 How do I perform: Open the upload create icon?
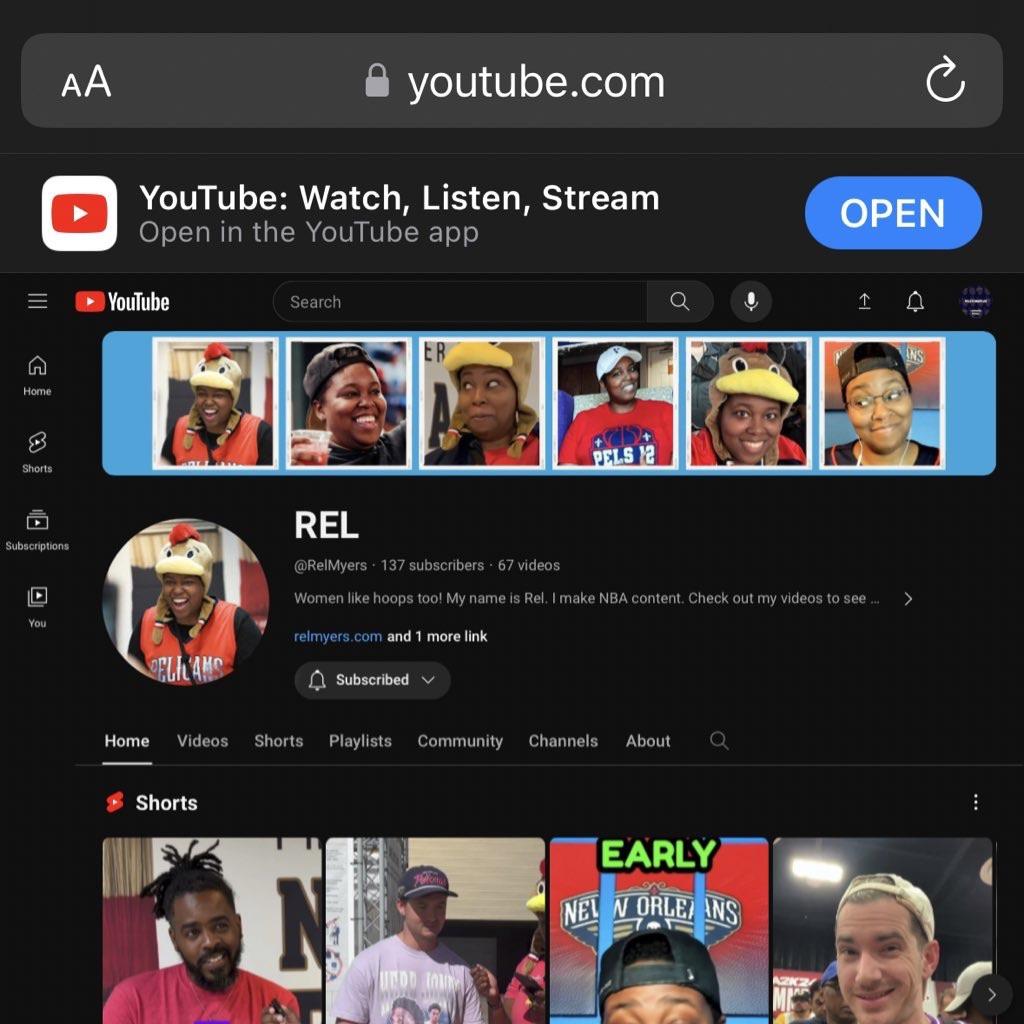click(865, 302)
